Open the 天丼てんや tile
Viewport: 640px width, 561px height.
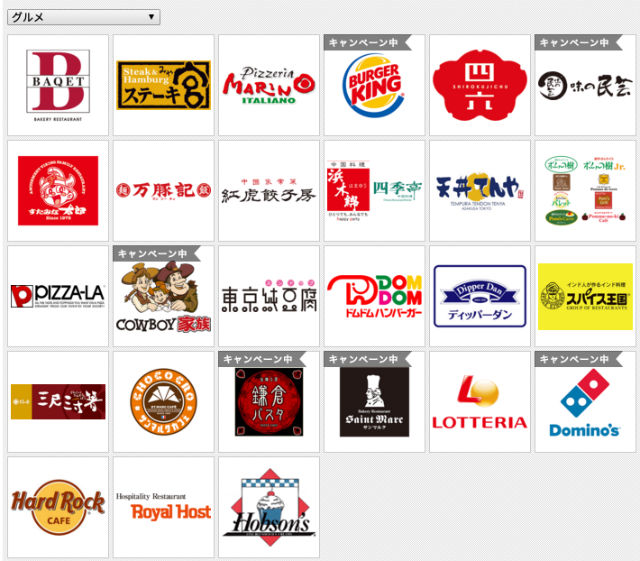point(480,190)
